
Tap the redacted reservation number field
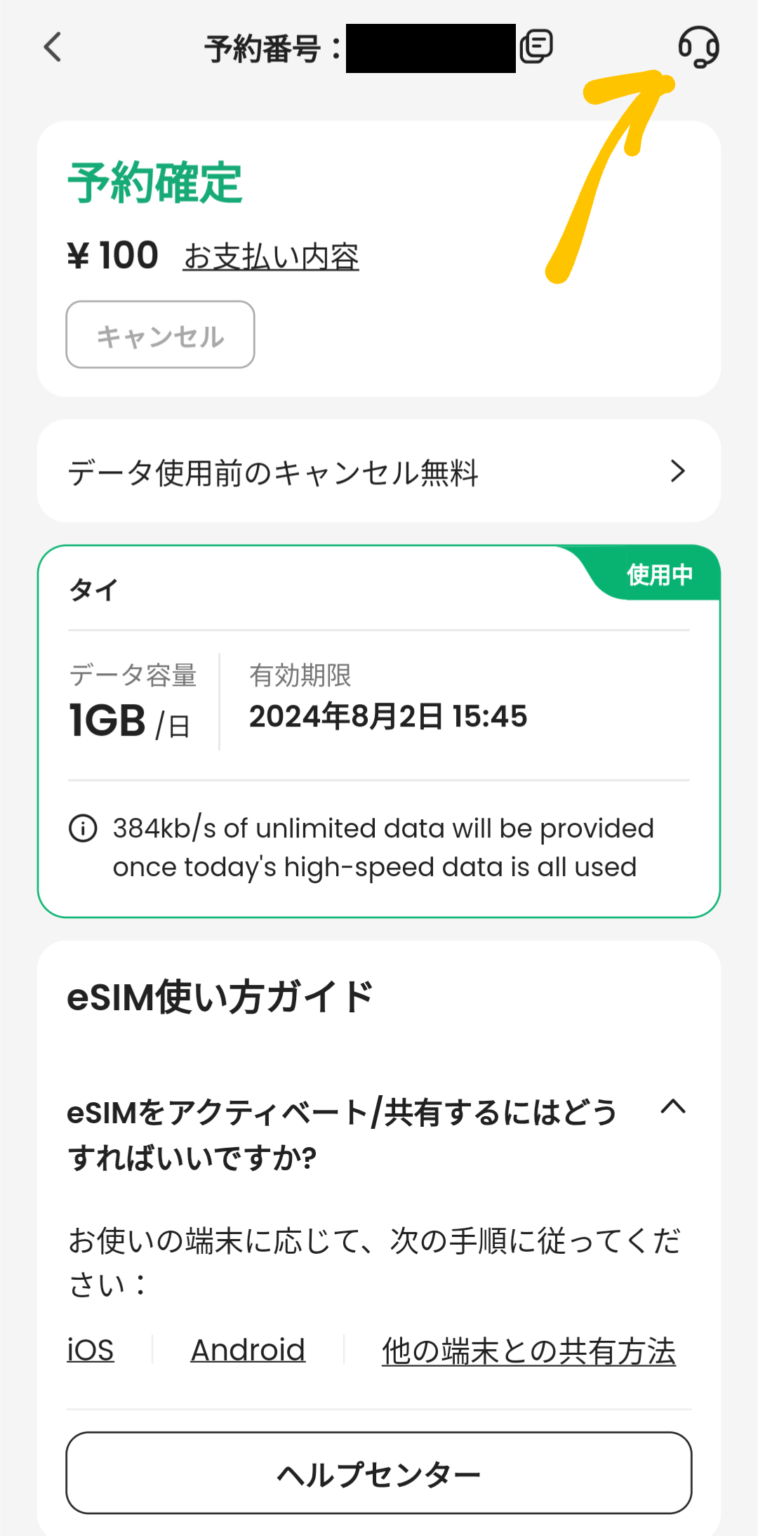pos(431,46)
